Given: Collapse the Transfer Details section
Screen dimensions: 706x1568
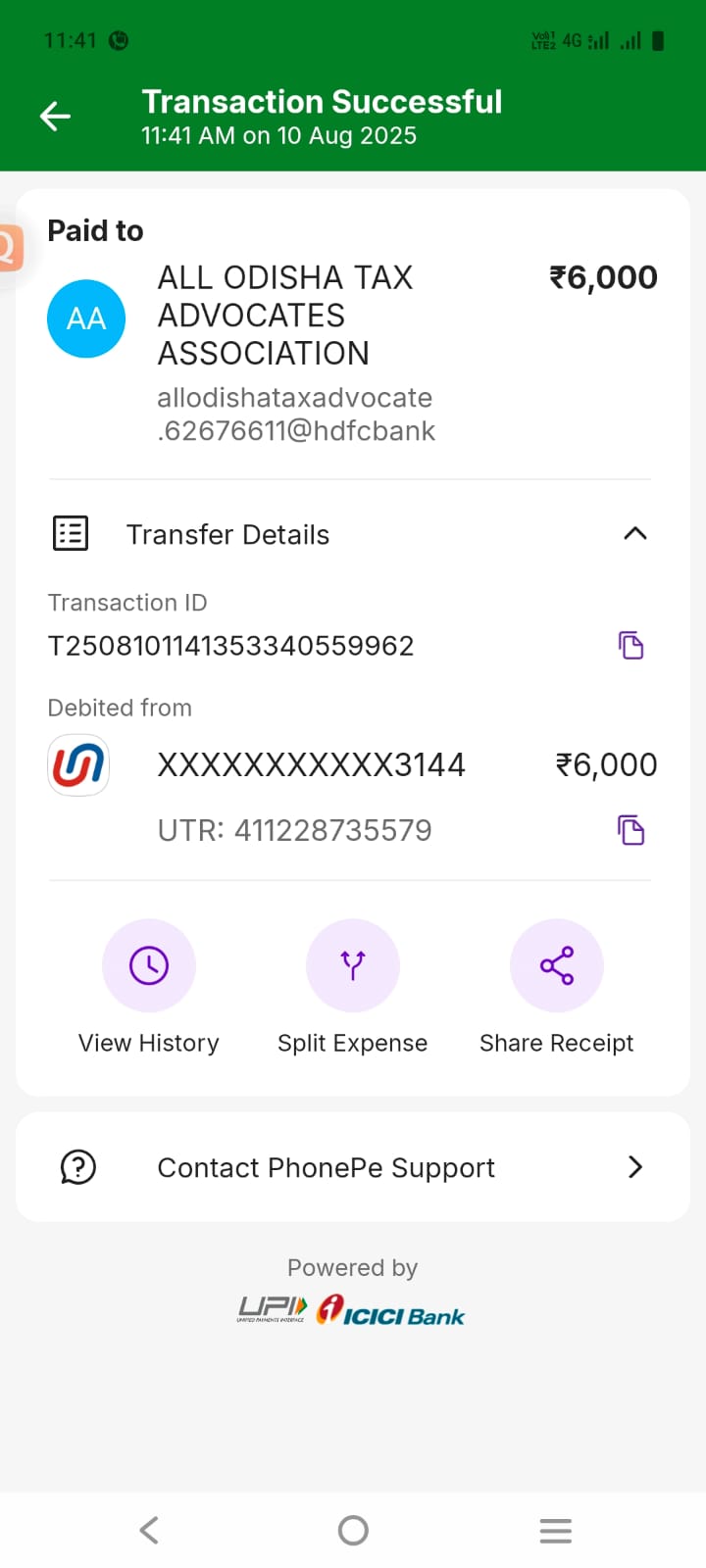Looking at the screenshot, I should click(x=634, y=533).
